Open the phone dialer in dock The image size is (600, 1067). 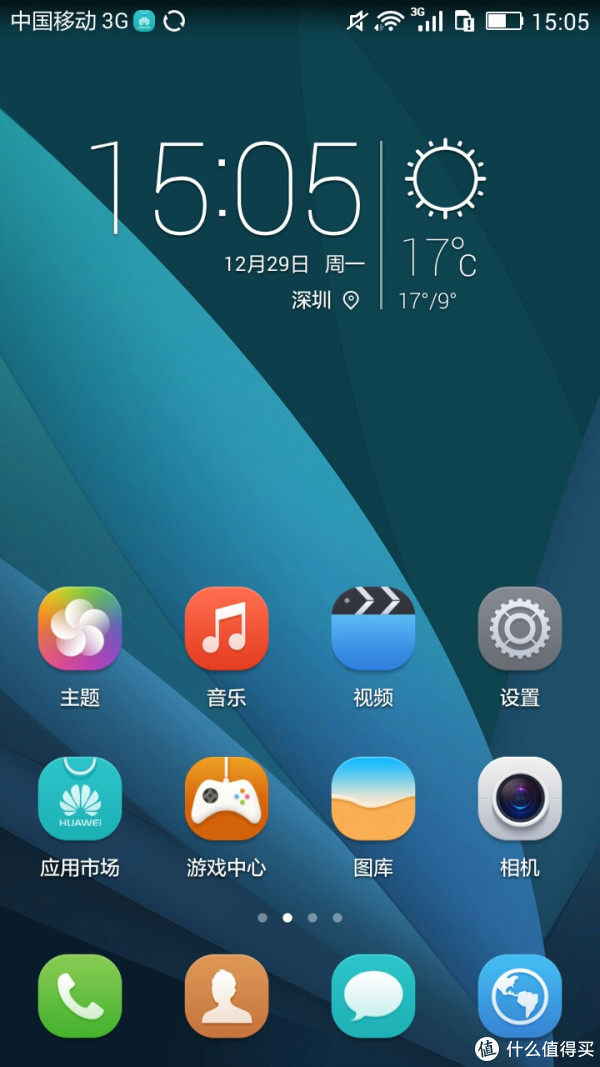click(80, 995)
